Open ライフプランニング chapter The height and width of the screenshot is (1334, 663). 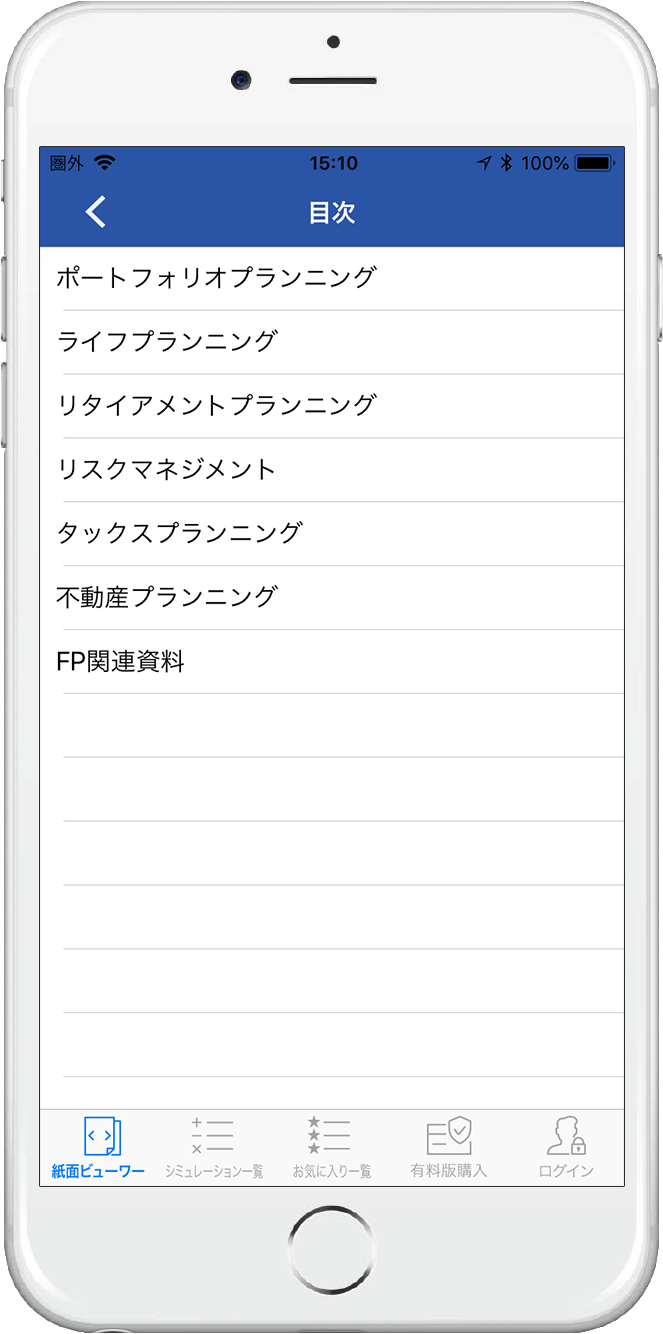pyautogui.click(x=332, y=343)
